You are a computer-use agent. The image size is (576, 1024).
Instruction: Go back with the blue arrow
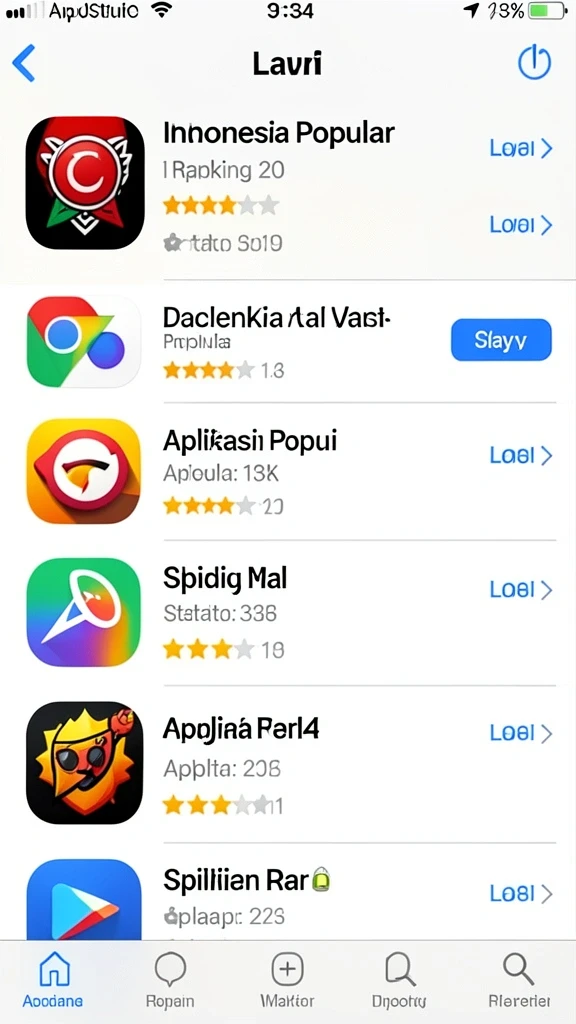24,63
